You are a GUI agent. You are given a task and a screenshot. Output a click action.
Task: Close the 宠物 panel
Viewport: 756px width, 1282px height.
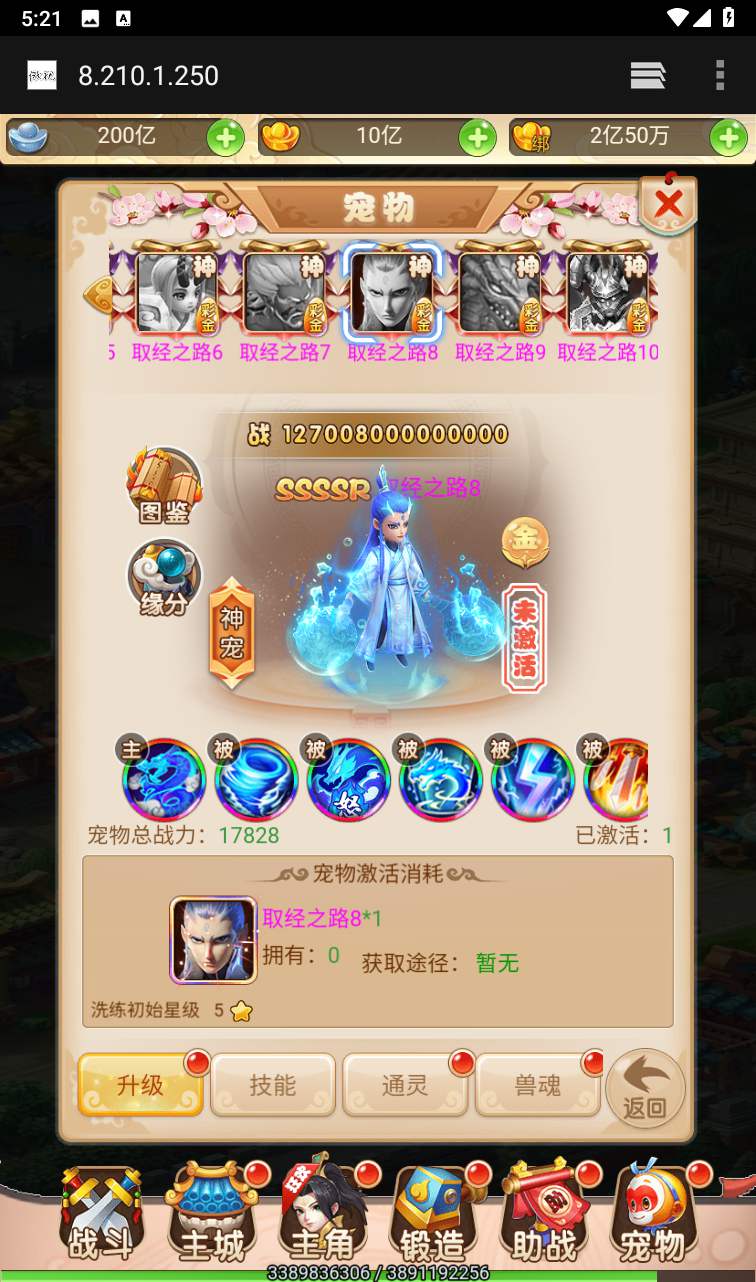pos(668,205)
